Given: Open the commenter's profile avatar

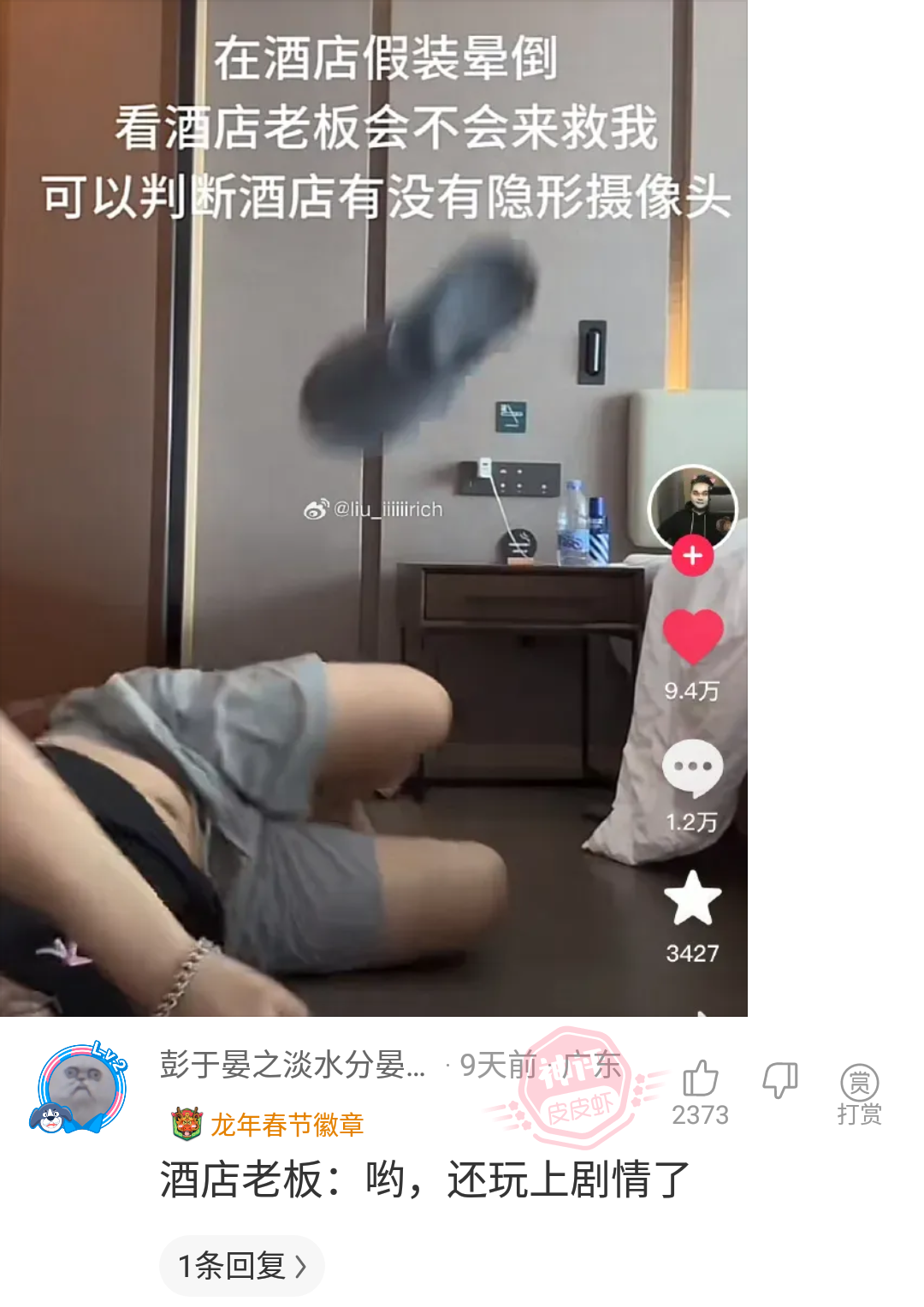Looking at the screenshot, I should click(80, 1089).
